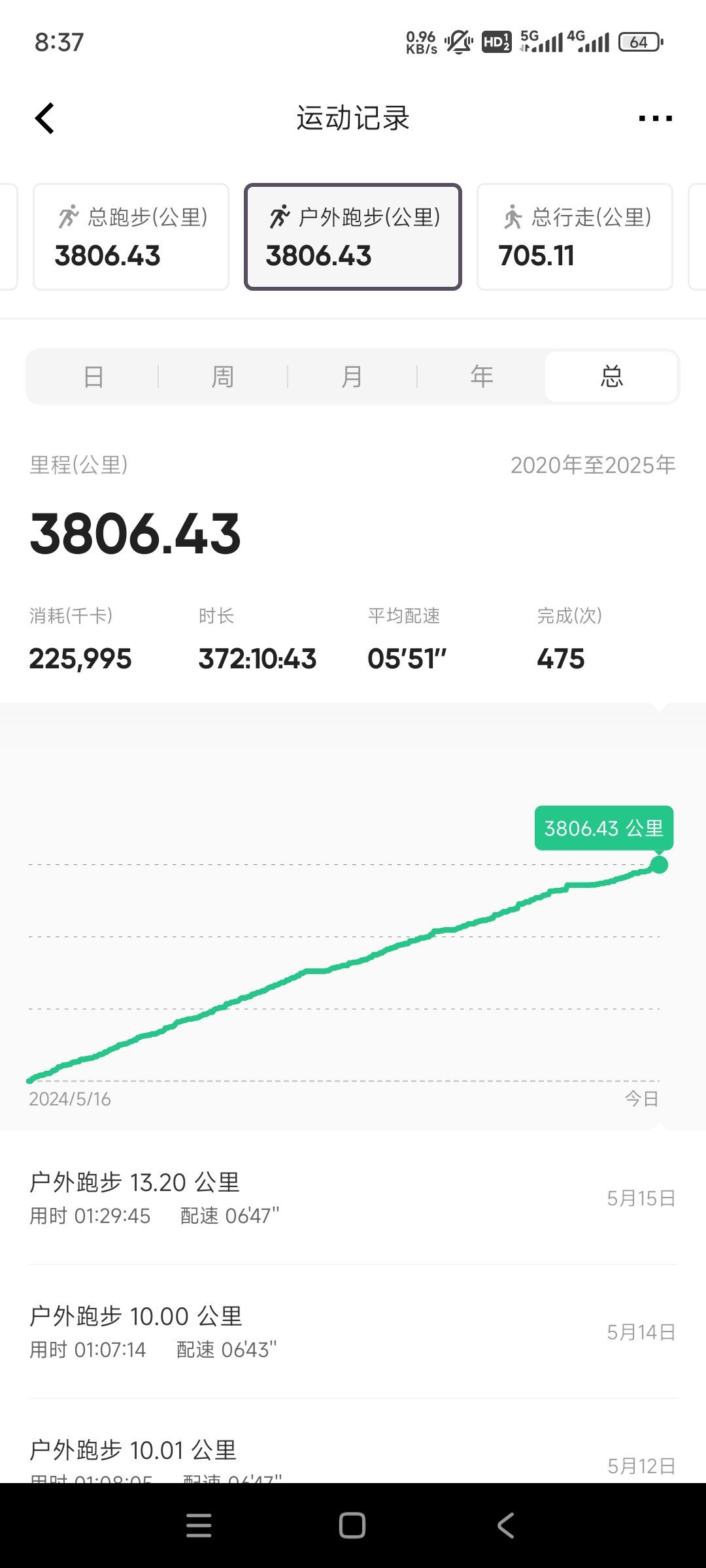The image size is (706, 1568).
Task: Switch to the 周 tab
Action: (222, 377)
